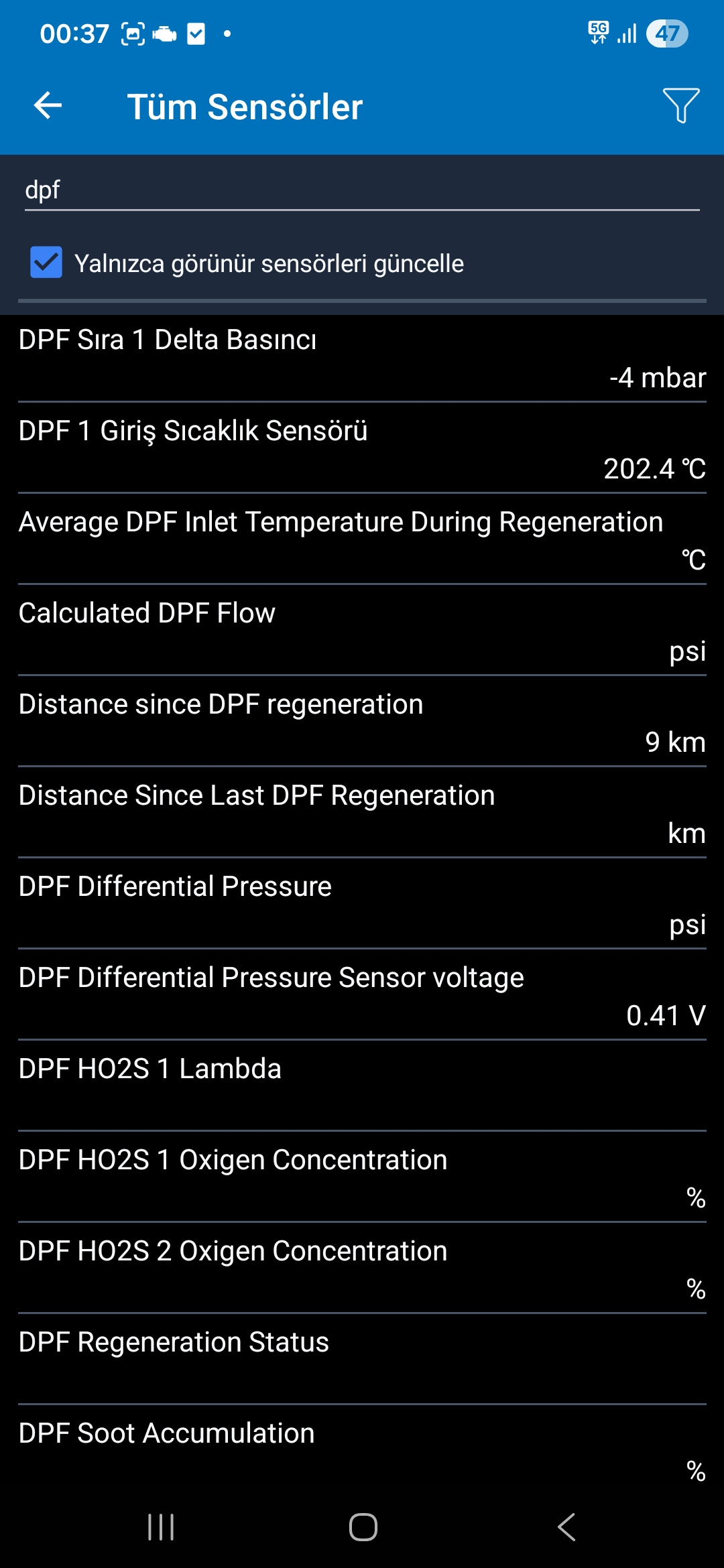This screenshot has width=724, height=1568.
Task: Select Distance Since Last DPF Regeneration
Action: pos(362,813)
